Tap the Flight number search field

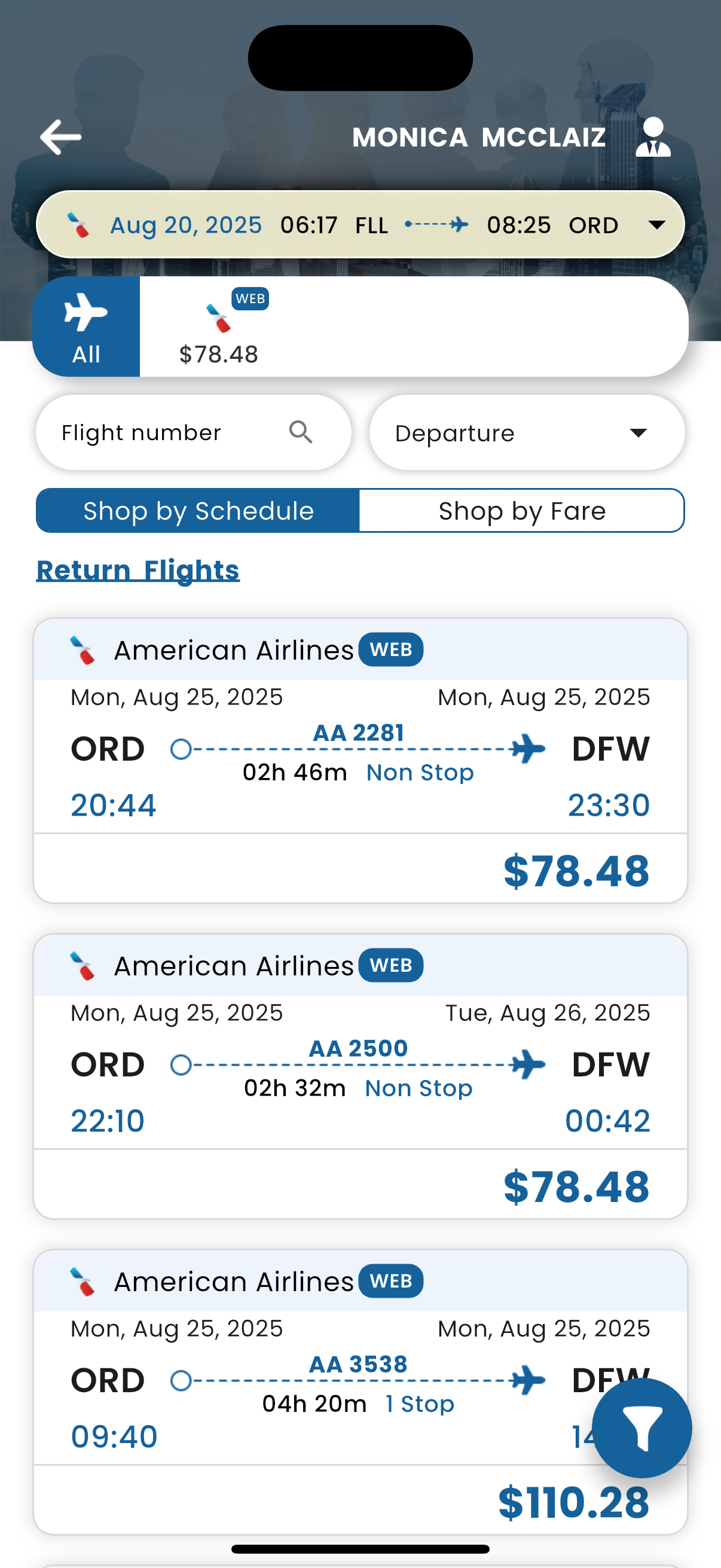(x=194, y=433)
